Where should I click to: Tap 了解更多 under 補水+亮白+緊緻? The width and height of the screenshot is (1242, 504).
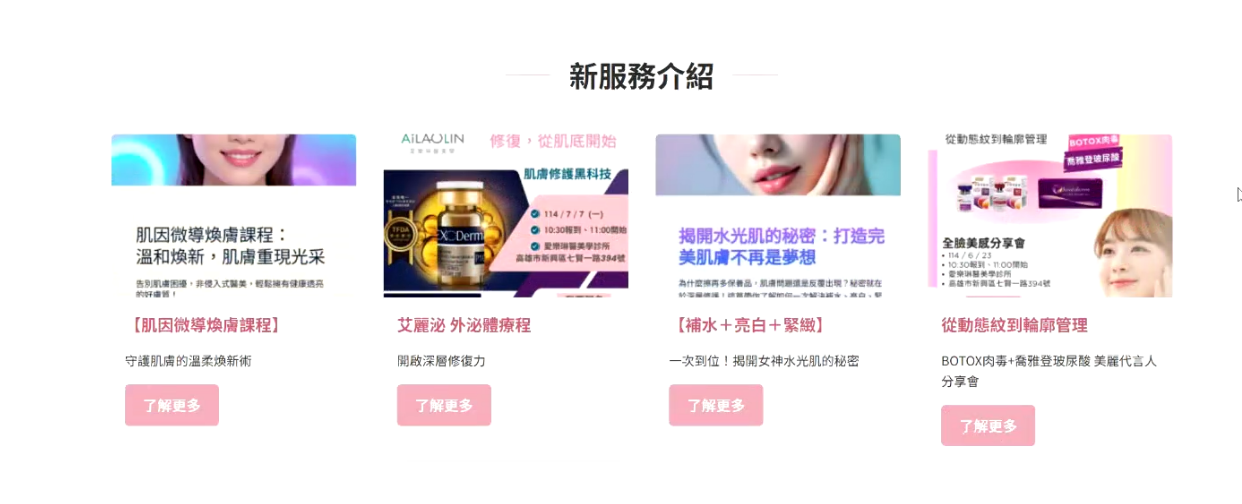coord(715,405)
